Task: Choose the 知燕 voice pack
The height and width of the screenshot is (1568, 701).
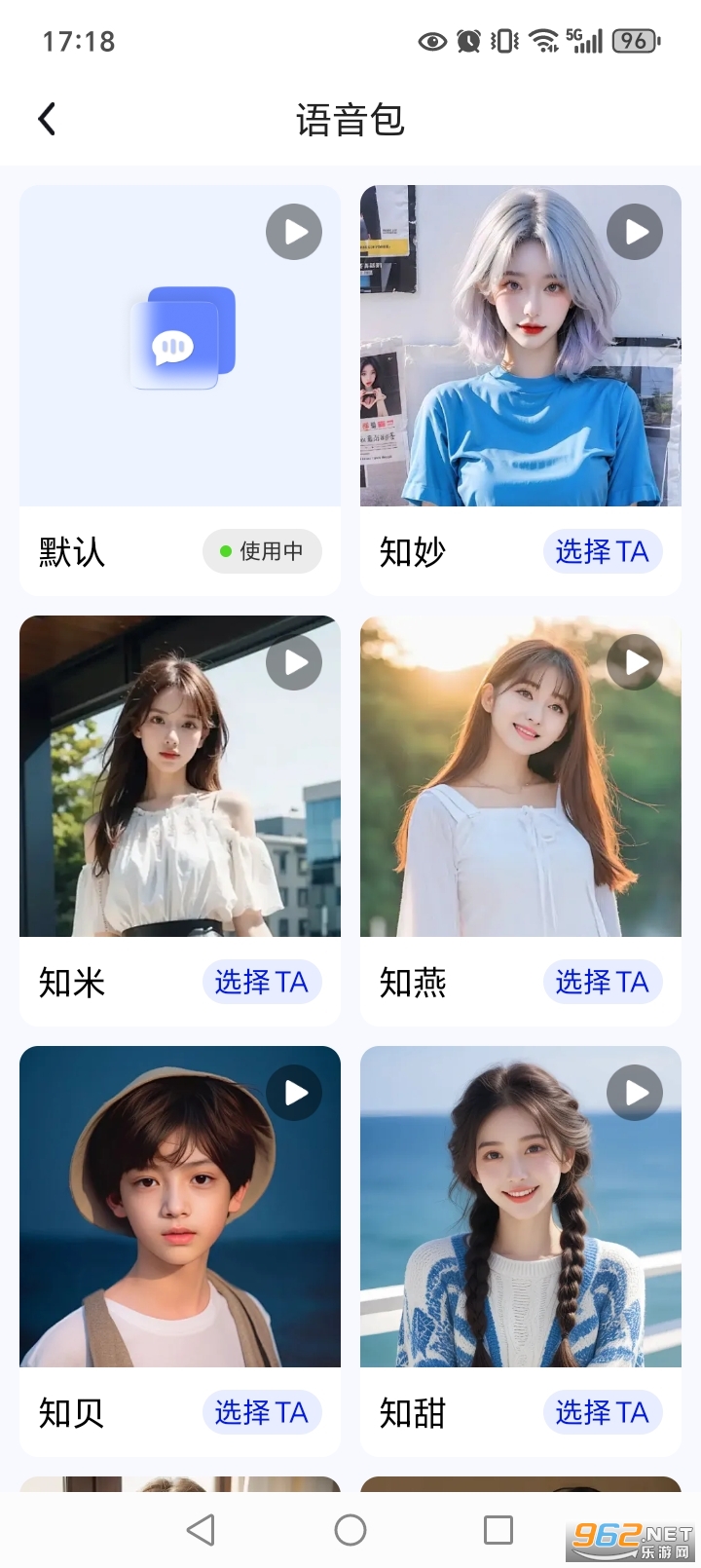Action: coord(602,982)
